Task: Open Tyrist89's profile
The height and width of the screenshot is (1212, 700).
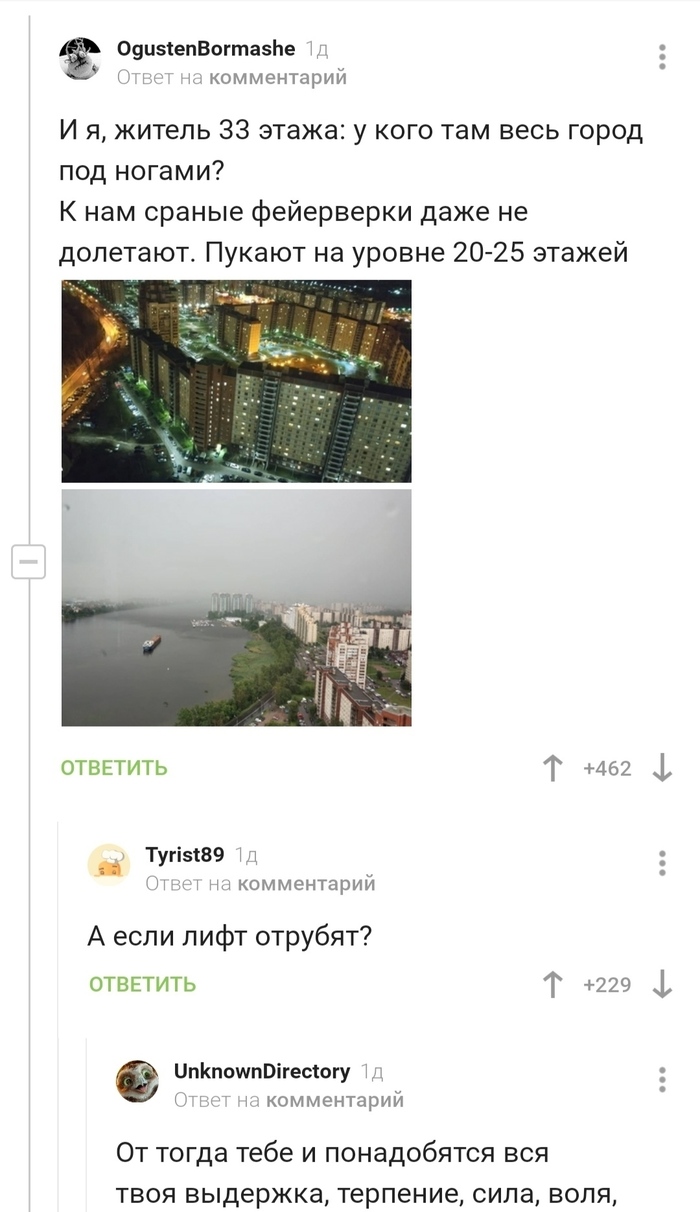Action: tap(185, 855)
